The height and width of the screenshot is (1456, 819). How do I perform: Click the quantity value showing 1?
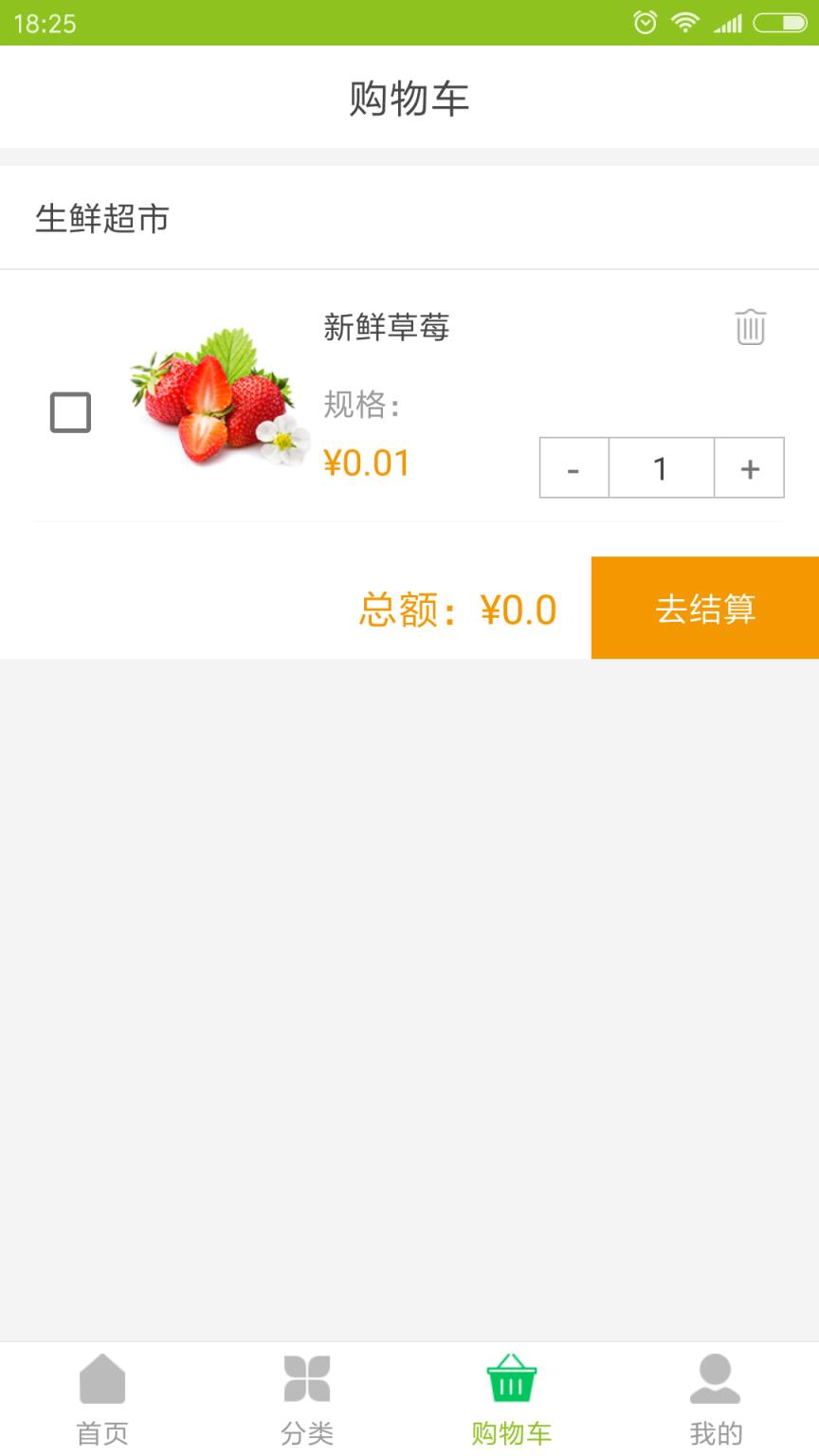(x=661, y=467)
